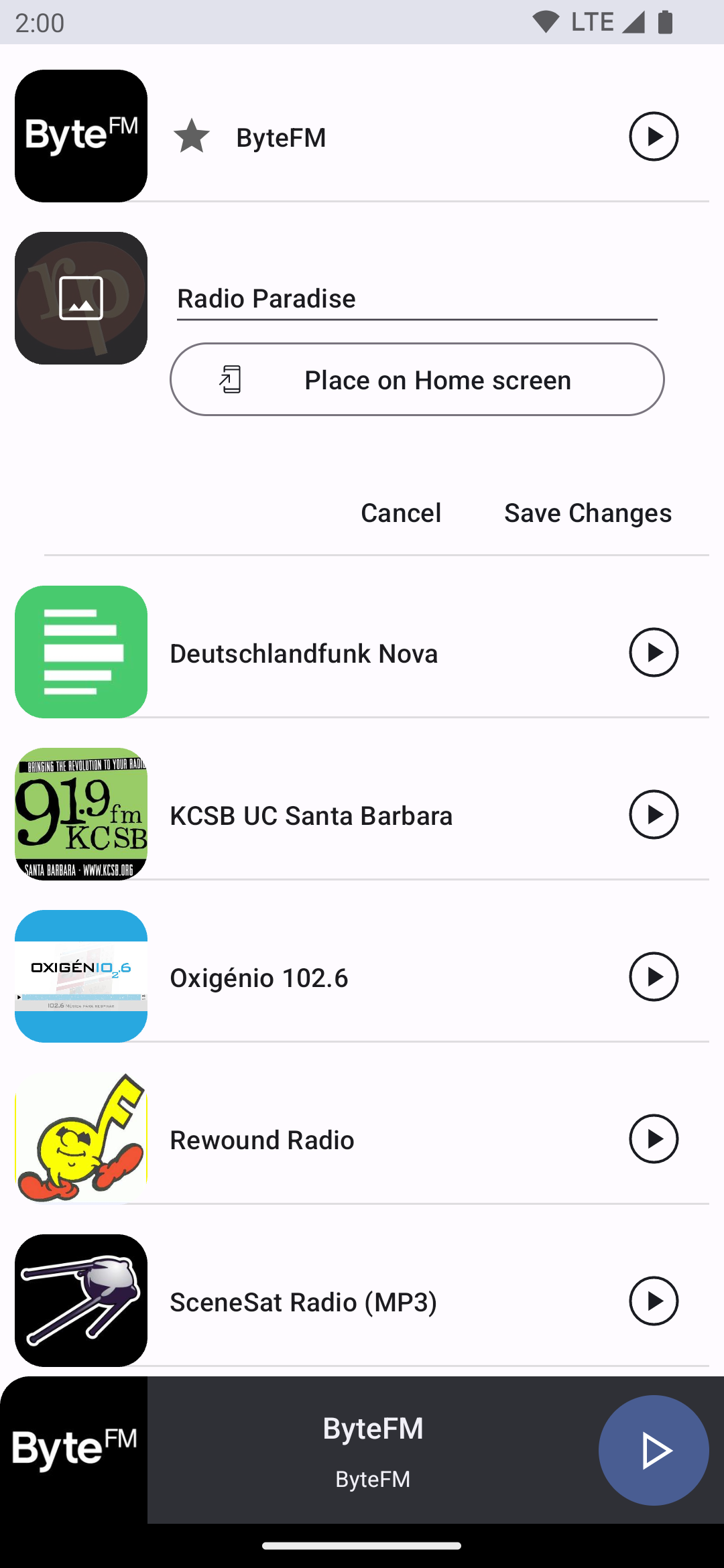Image resolution: width=724 pixels, height=1568 pixels.
Task: Tap Place on Home screen button
Action: tap(417, 380)
